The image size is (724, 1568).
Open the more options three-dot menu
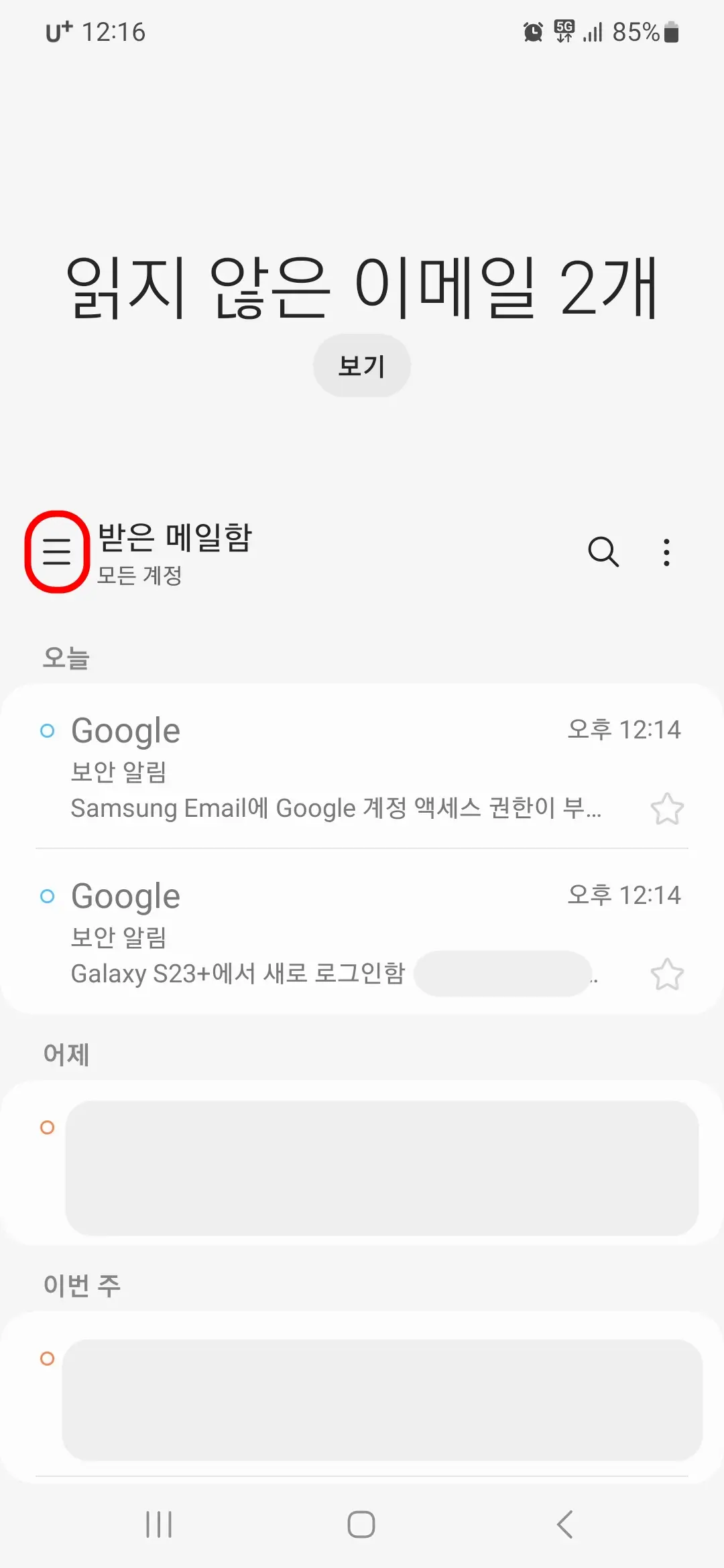[x=666, y=552]
